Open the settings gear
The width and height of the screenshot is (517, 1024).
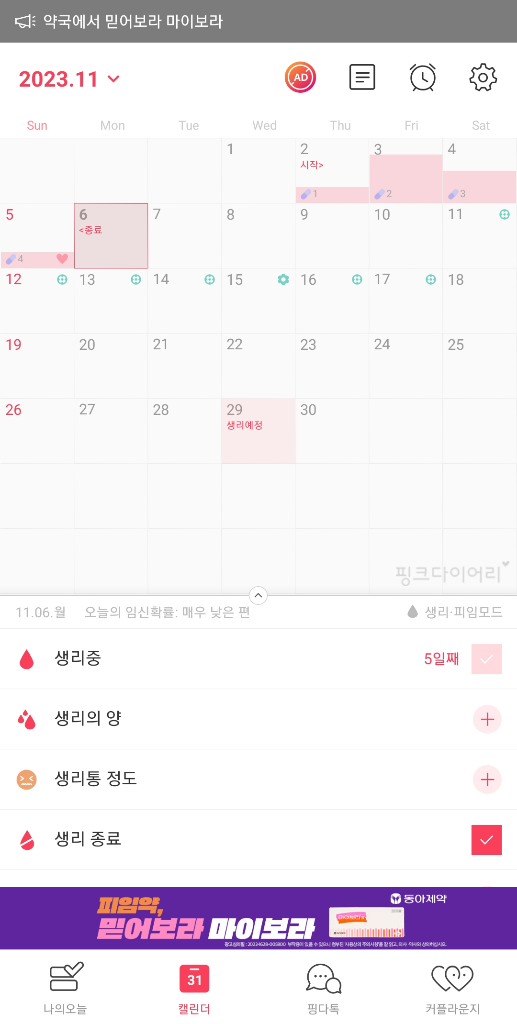[x=483, y=78]
